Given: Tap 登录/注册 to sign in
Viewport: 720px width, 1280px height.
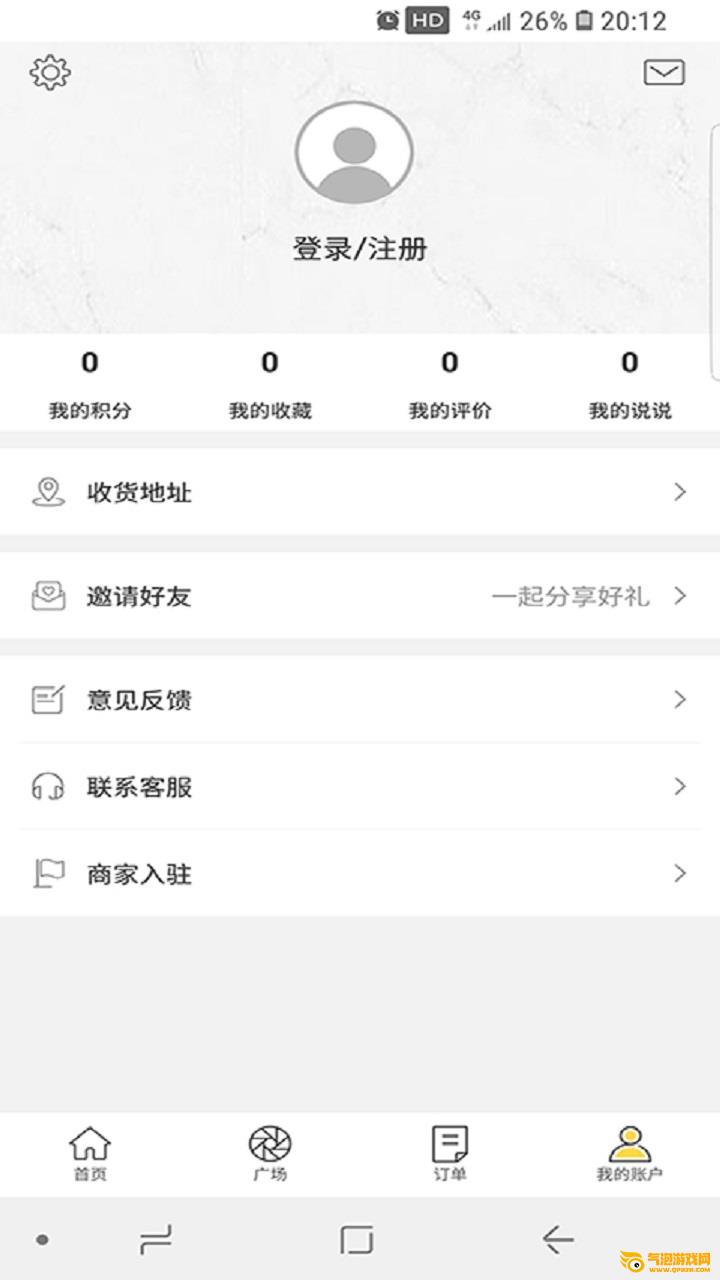Looking at the screenshot, I should coord(360,249).
